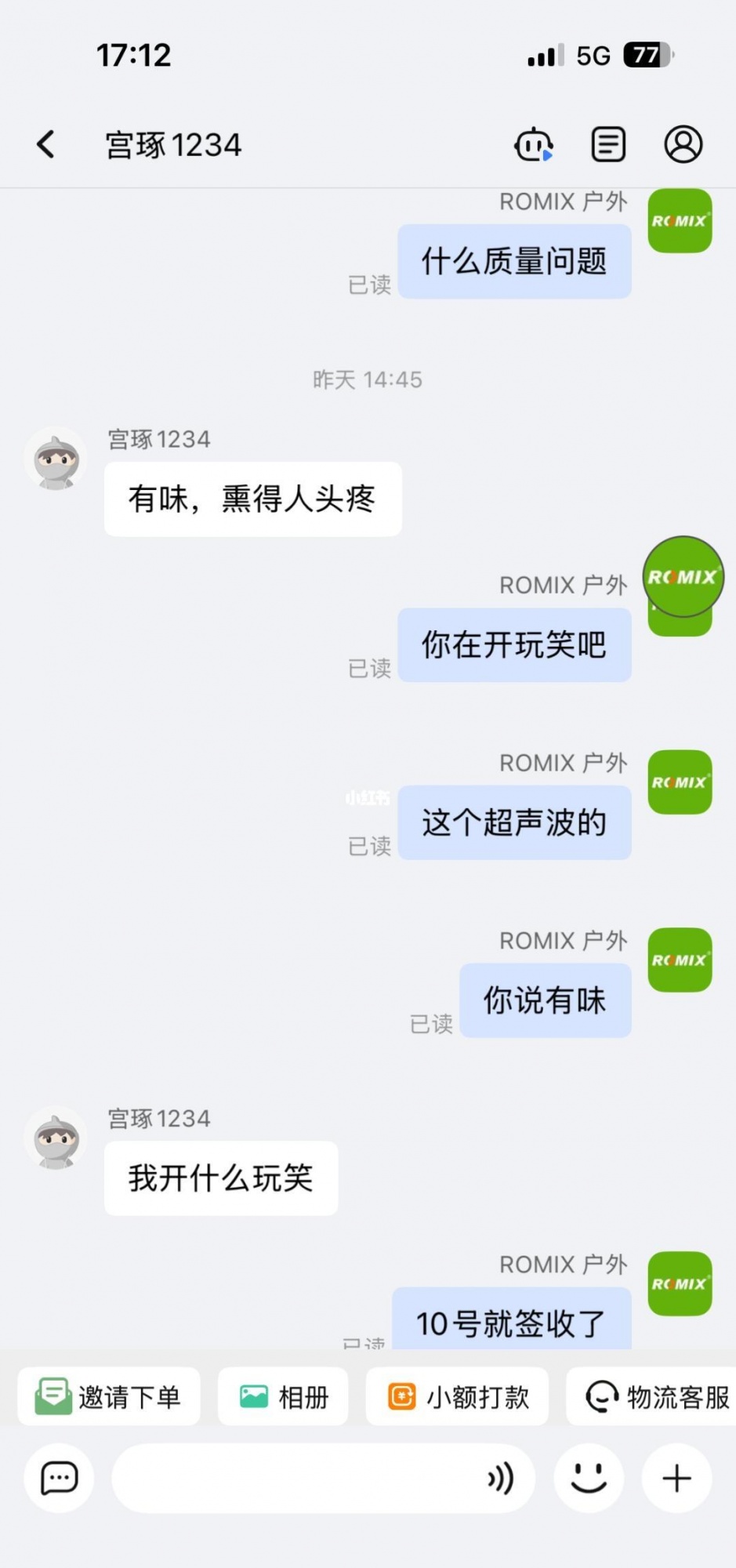Open the plus attachments menu
The height and width of the screenshot is (1568, 736).
pyautogui.click(x=676, y=1478)
